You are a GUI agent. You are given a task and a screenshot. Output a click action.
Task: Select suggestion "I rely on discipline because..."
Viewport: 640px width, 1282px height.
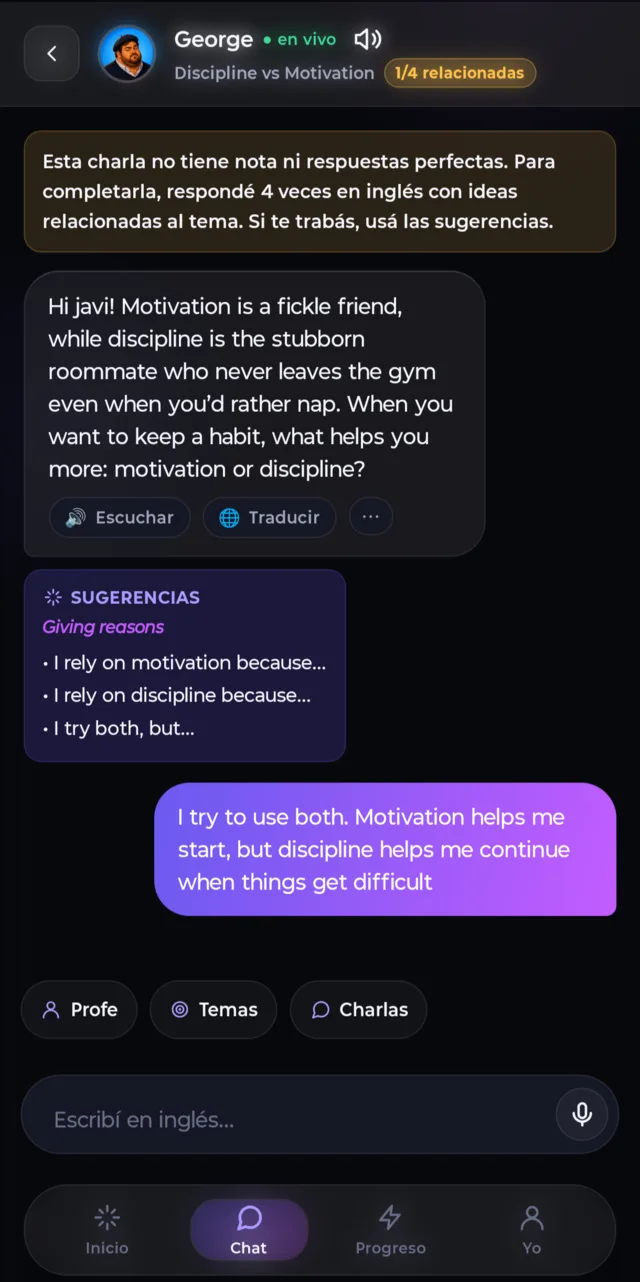tap(177, 695)
